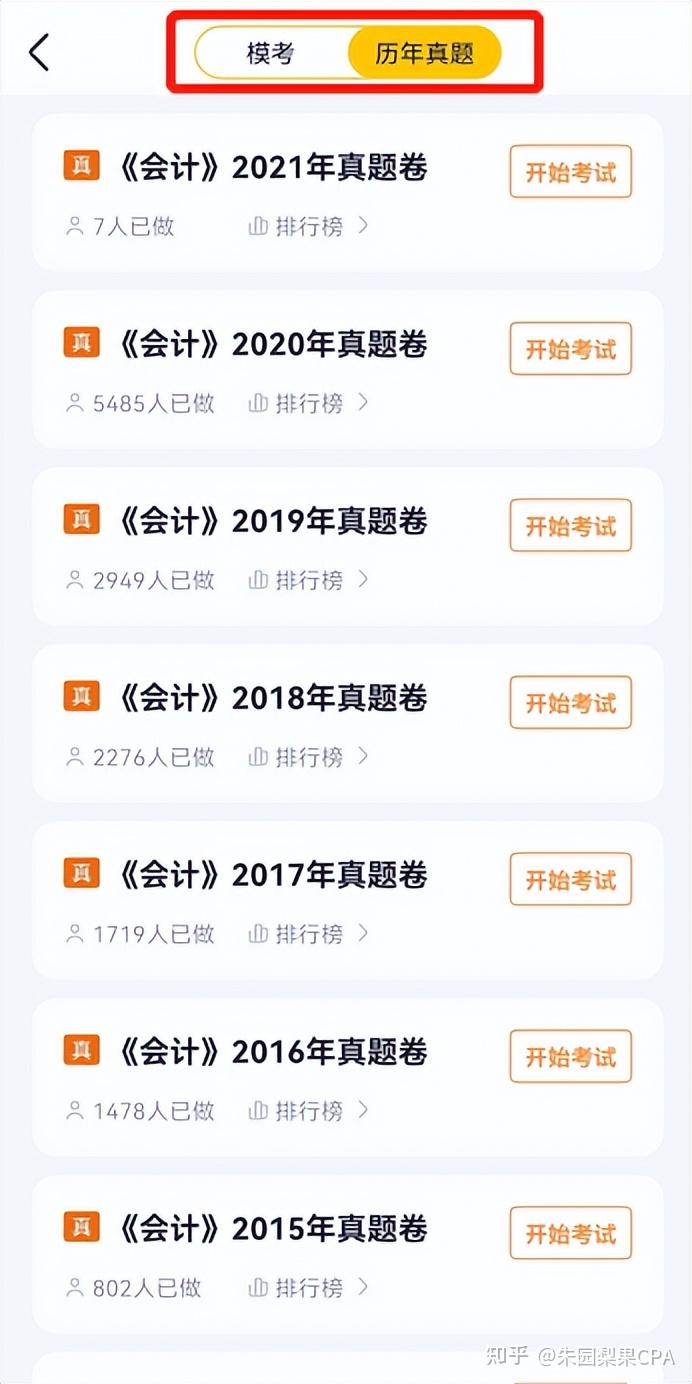Viewport: 692px width, 1384px height.
Task: View the 2018年真题卷 leaderboard
Action: tap(308, 757)
